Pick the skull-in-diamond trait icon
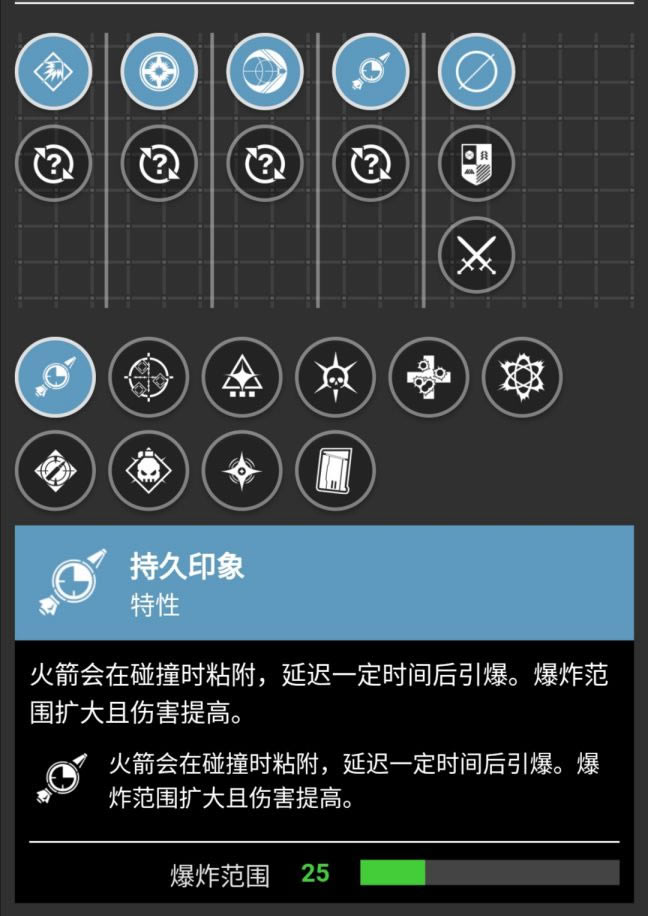 coord(148,470)
